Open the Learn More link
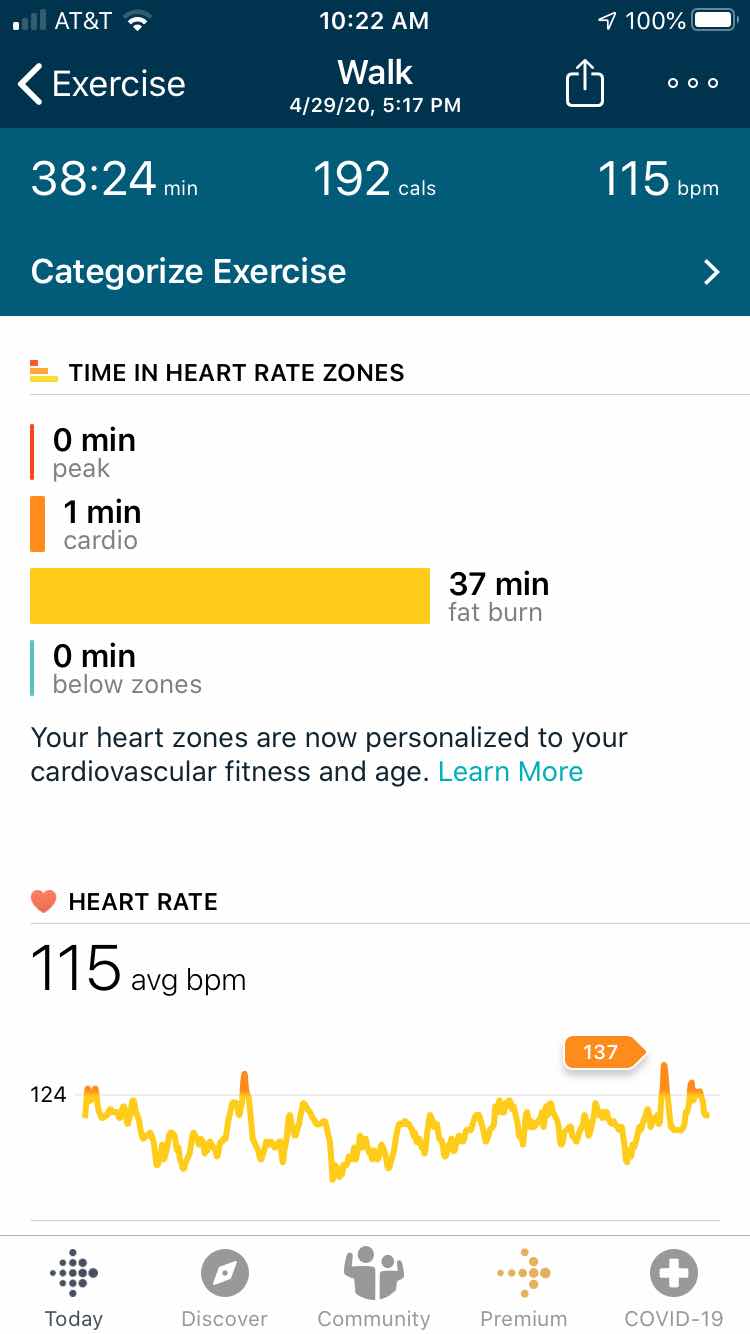The image size is (750, 1334). (x=510, y=772)
